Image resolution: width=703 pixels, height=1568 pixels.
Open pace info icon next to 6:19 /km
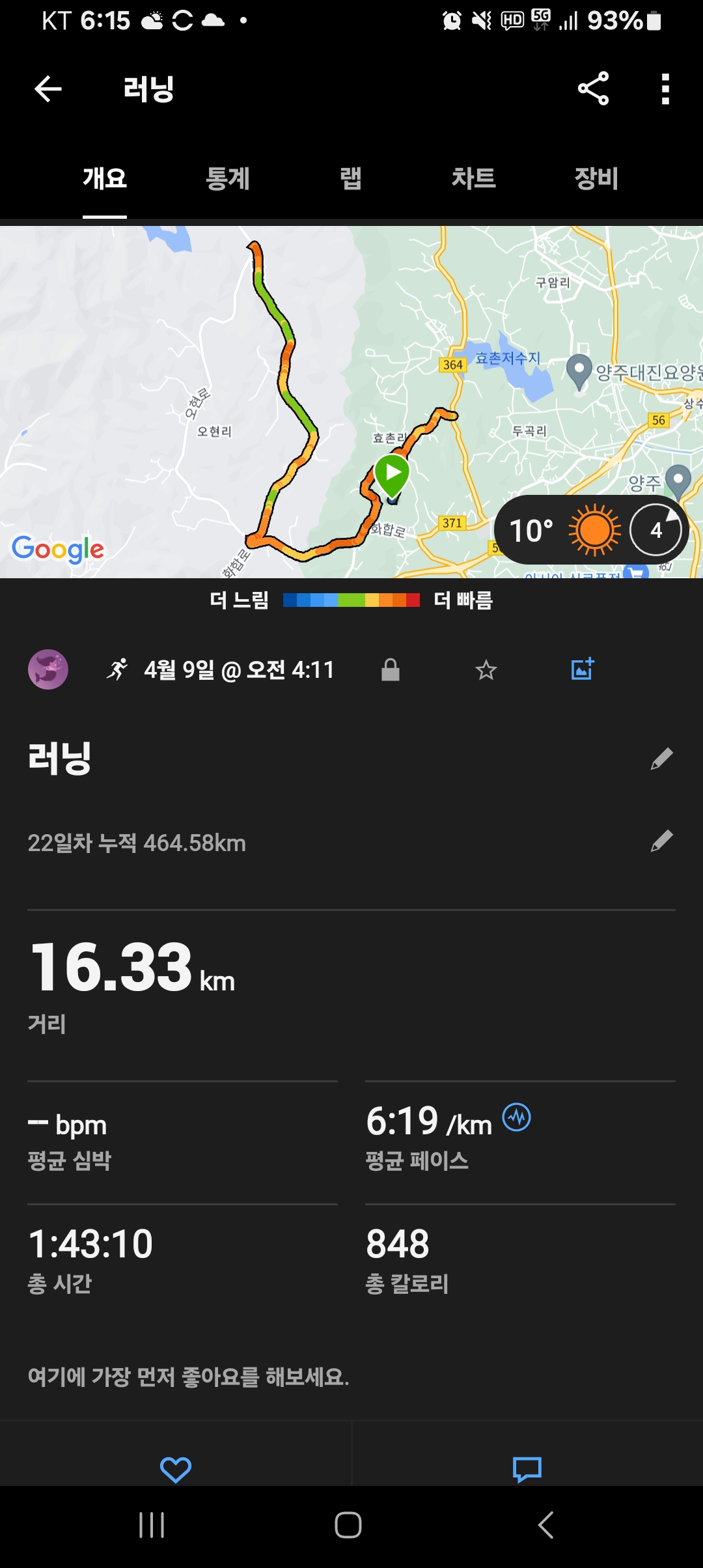point(517,1118)
